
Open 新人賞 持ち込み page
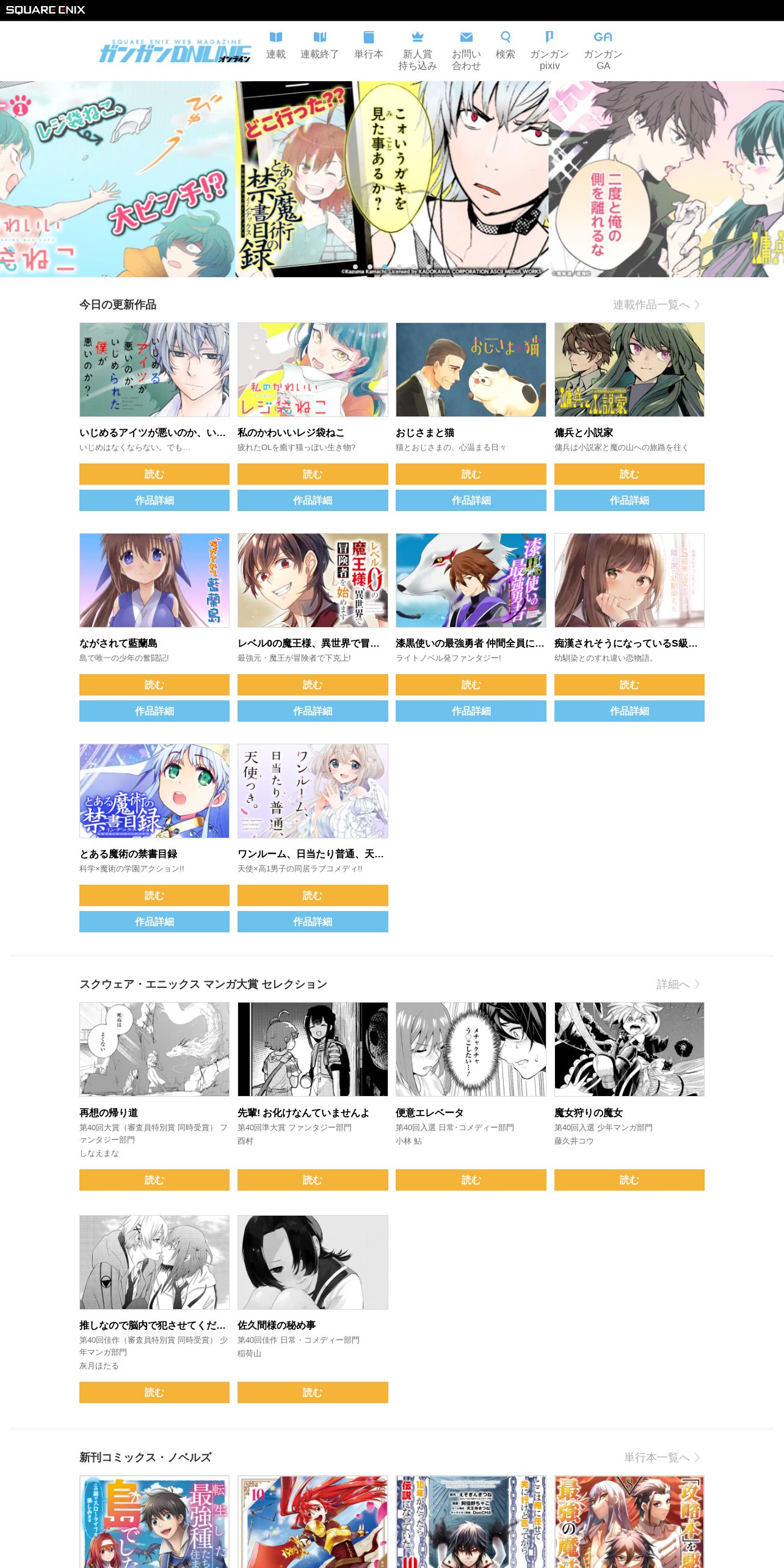(417, 51)
